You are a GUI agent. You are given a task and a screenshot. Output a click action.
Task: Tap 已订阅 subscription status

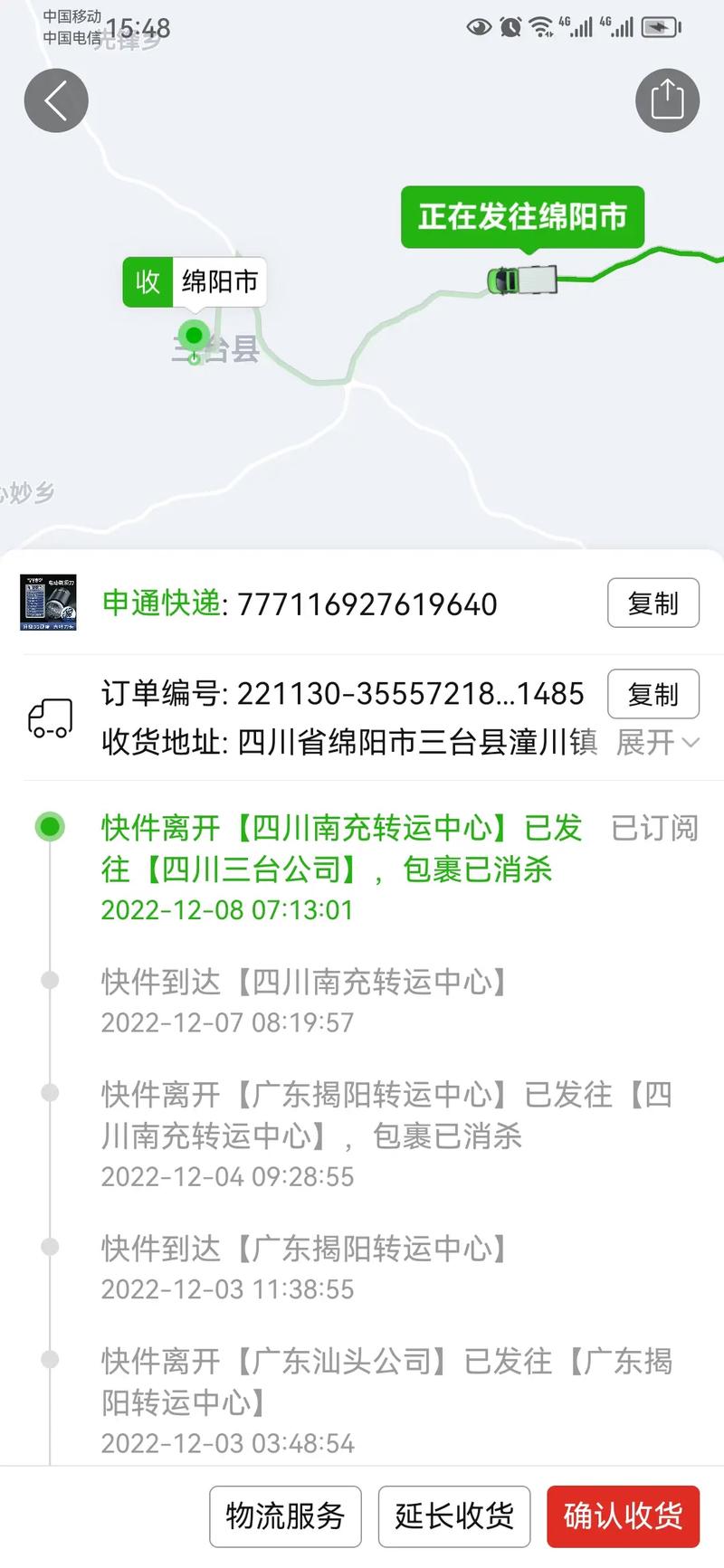(x=654, y=828)
